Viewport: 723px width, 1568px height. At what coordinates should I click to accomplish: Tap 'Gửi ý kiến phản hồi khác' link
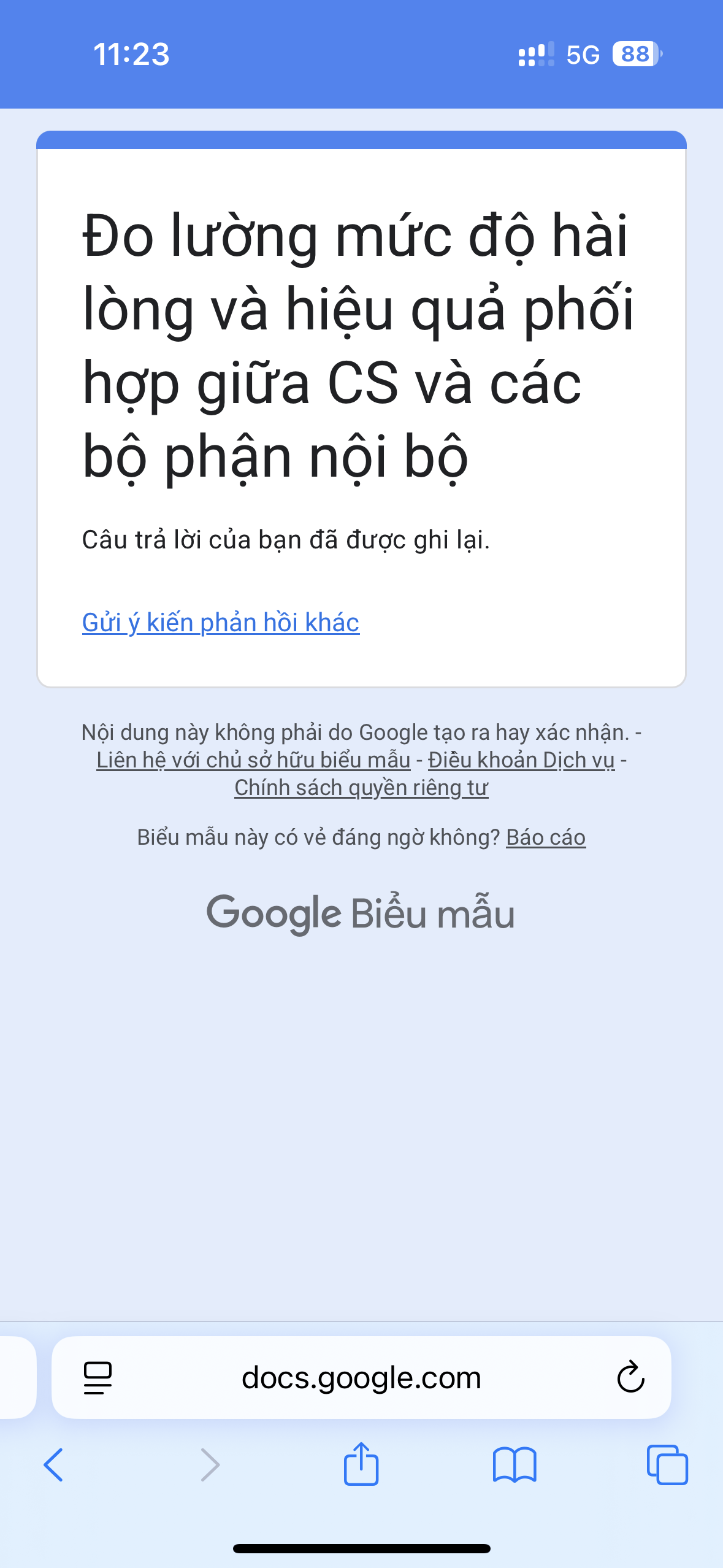[x=221, y=623]
